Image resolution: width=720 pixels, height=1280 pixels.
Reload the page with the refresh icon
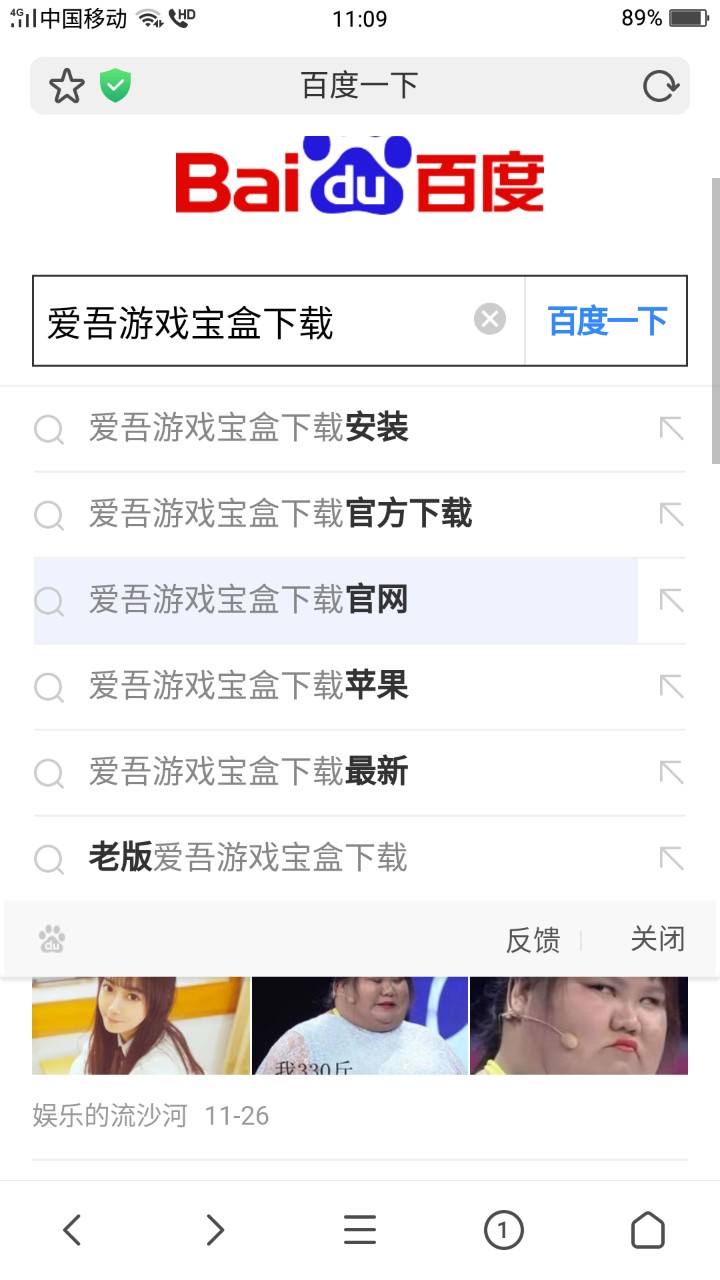click(659, 86)
